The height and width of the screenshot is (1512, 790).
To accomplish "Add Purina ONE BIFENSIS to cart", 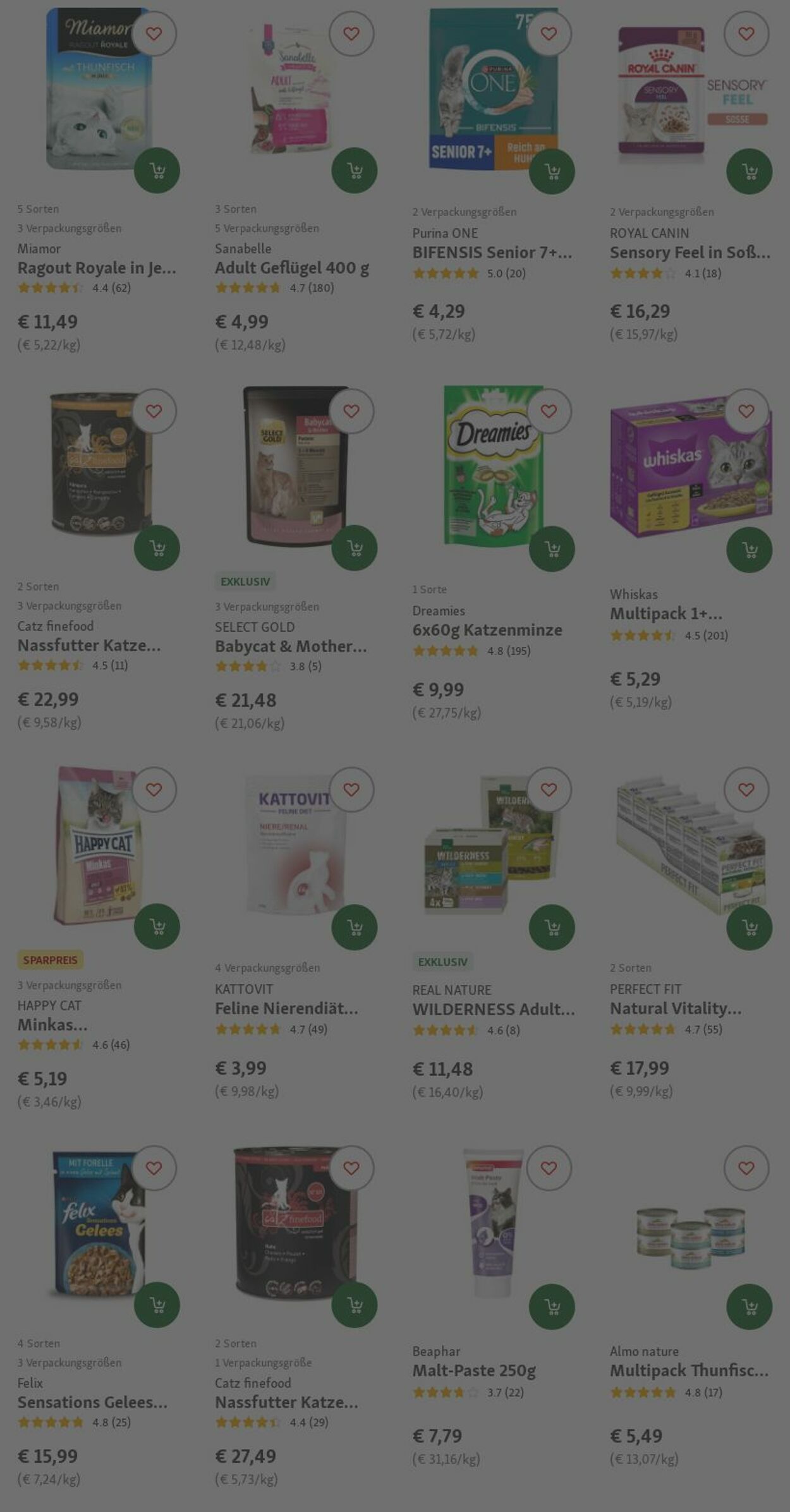I will click(x=551, y=171).
